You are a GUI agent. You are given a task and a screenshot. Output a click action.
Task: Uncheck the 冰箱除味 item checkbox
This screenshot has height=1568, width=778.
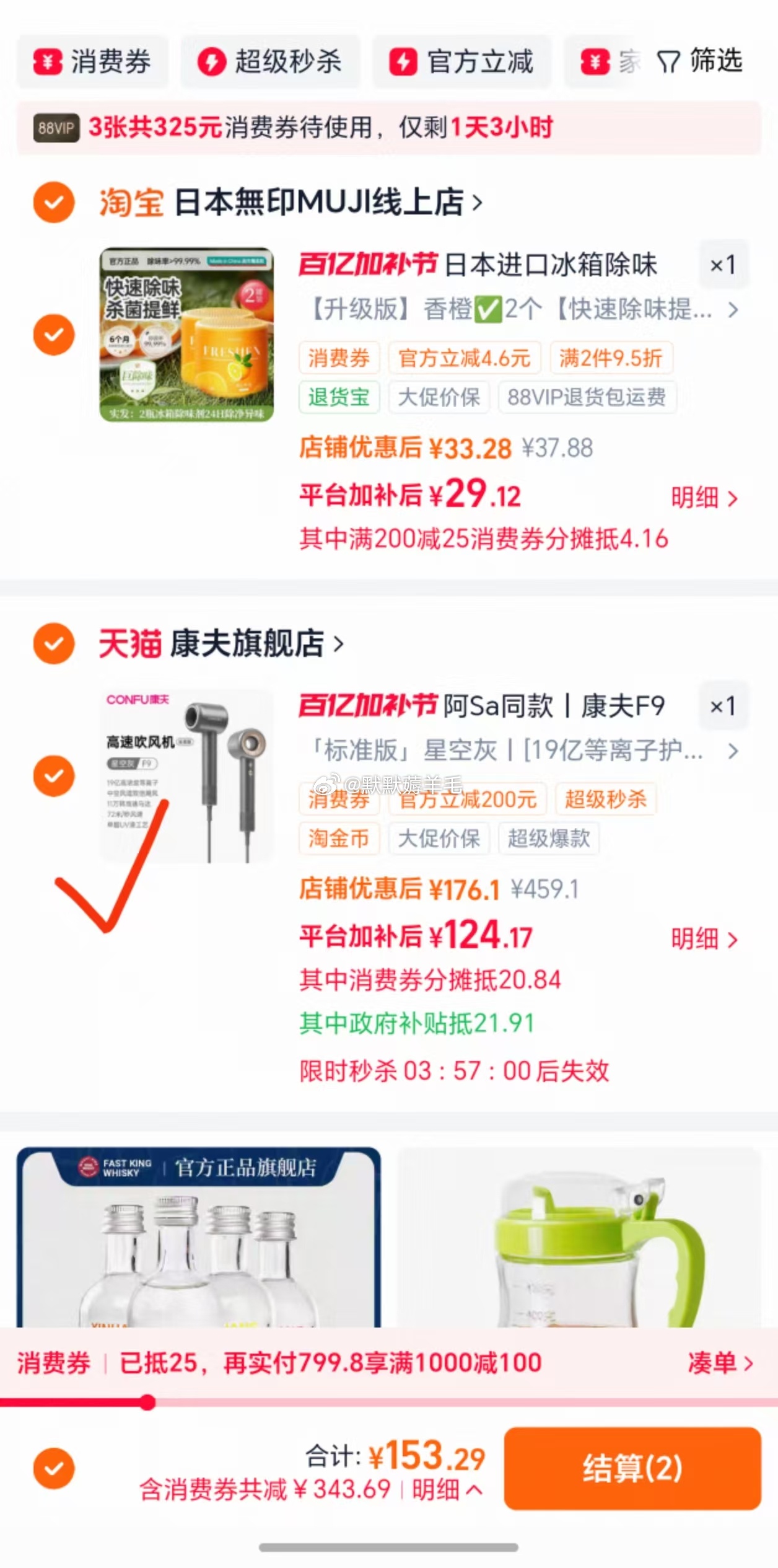tap(54, 335)
